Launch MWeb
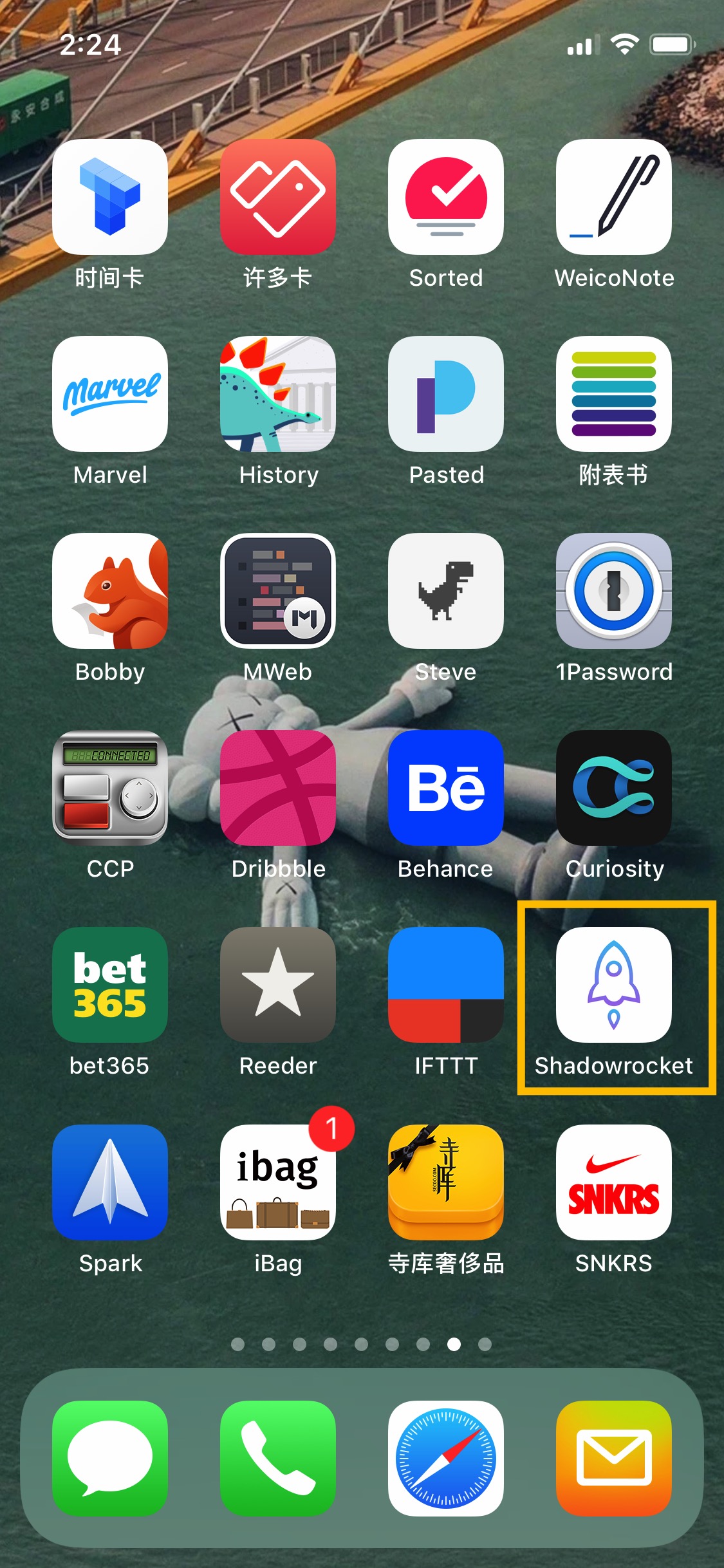This screenshot has width=724, height=1568. (x=277, y=590)
